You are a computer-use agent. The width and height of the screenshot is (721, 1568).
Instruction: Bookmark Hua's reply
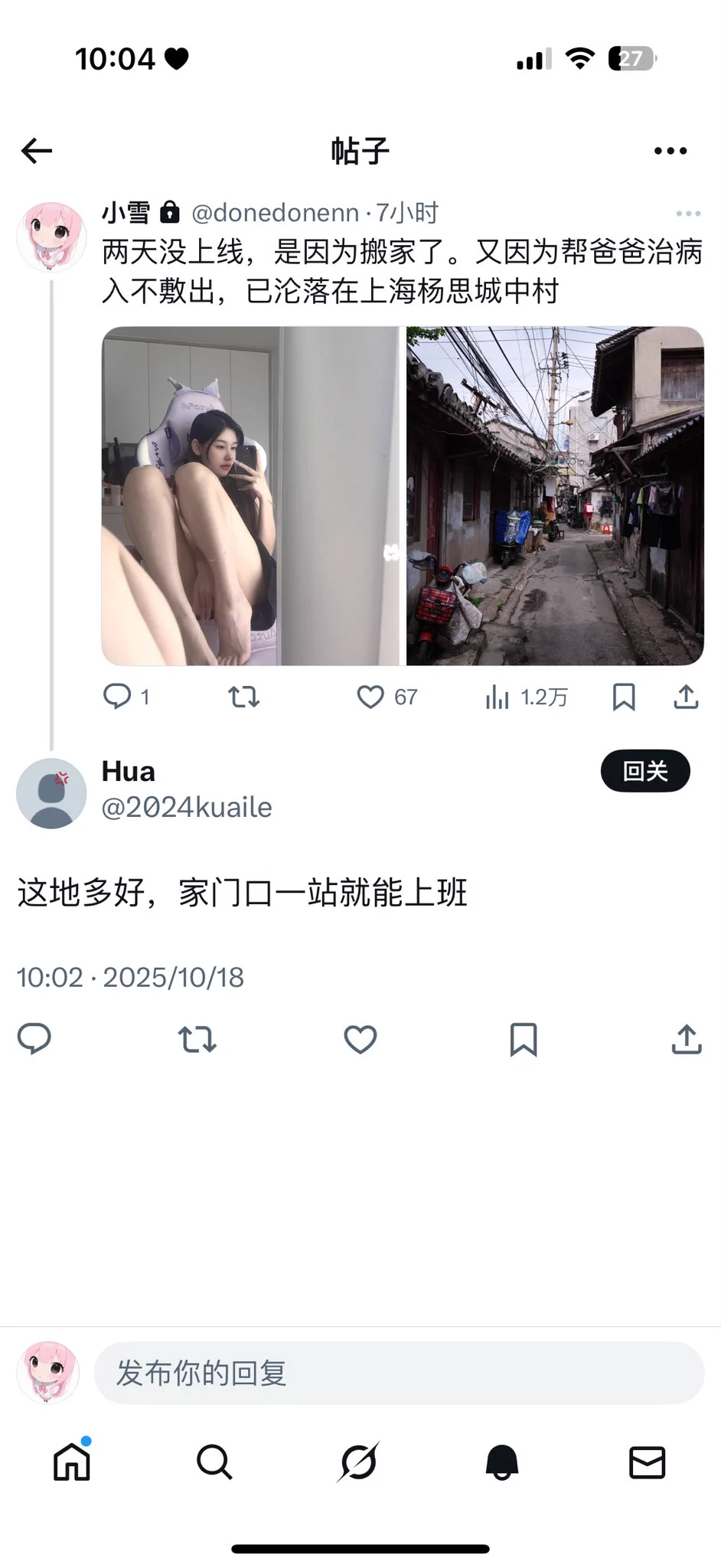[x=524, y=1039]
